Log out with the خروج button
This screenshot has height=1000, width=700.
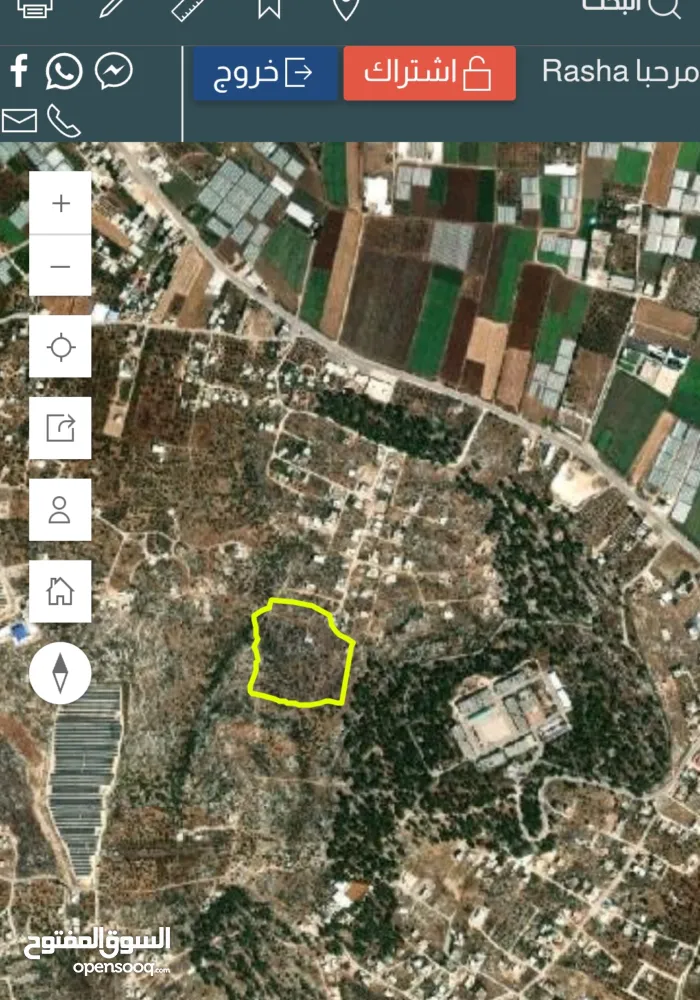point(266,73)
